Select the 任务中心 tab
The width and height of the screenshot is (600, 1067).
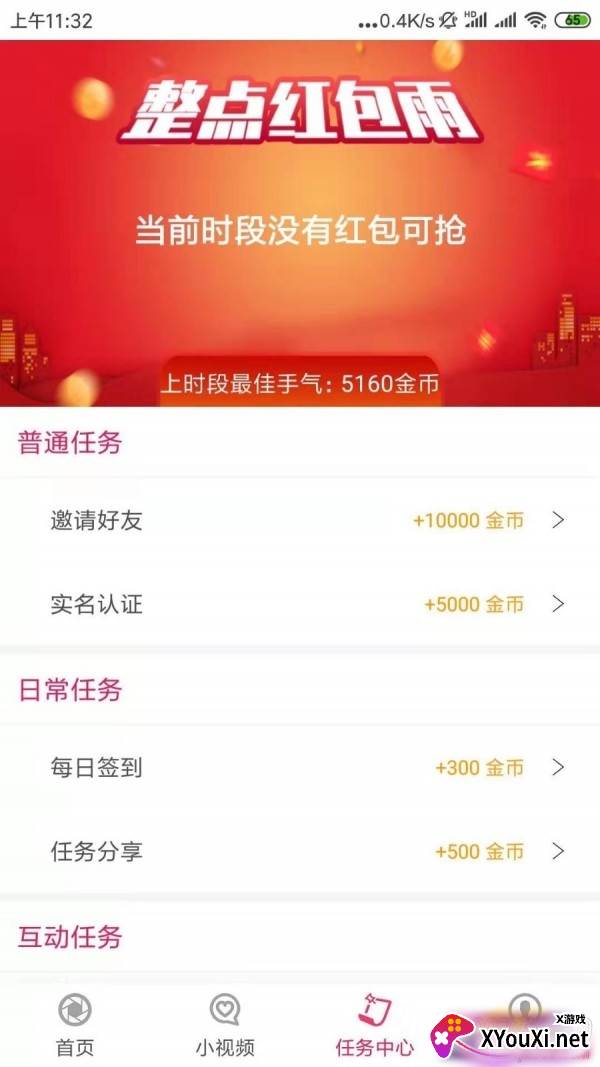pyautogui.click(x=374, y=1025)
